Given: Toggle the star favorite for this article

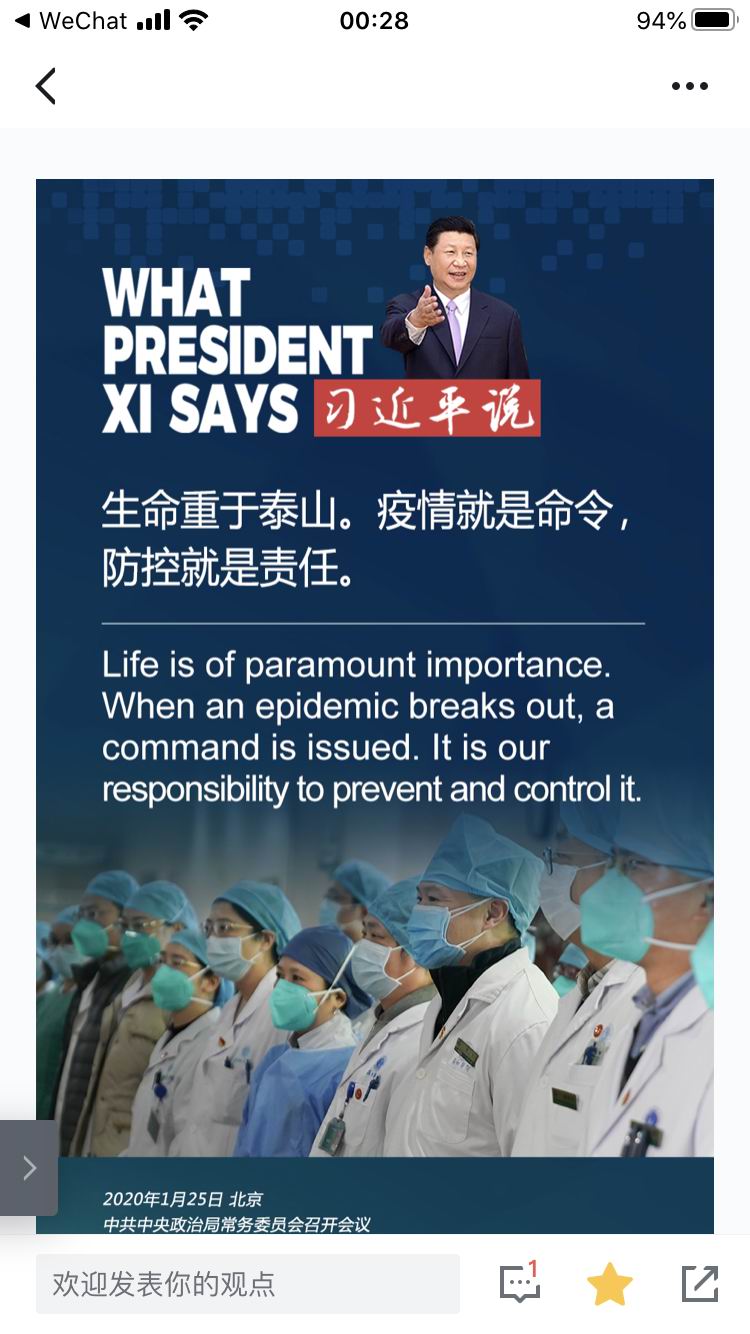Looking at the screenshot, I should [x=609, y=1284].
